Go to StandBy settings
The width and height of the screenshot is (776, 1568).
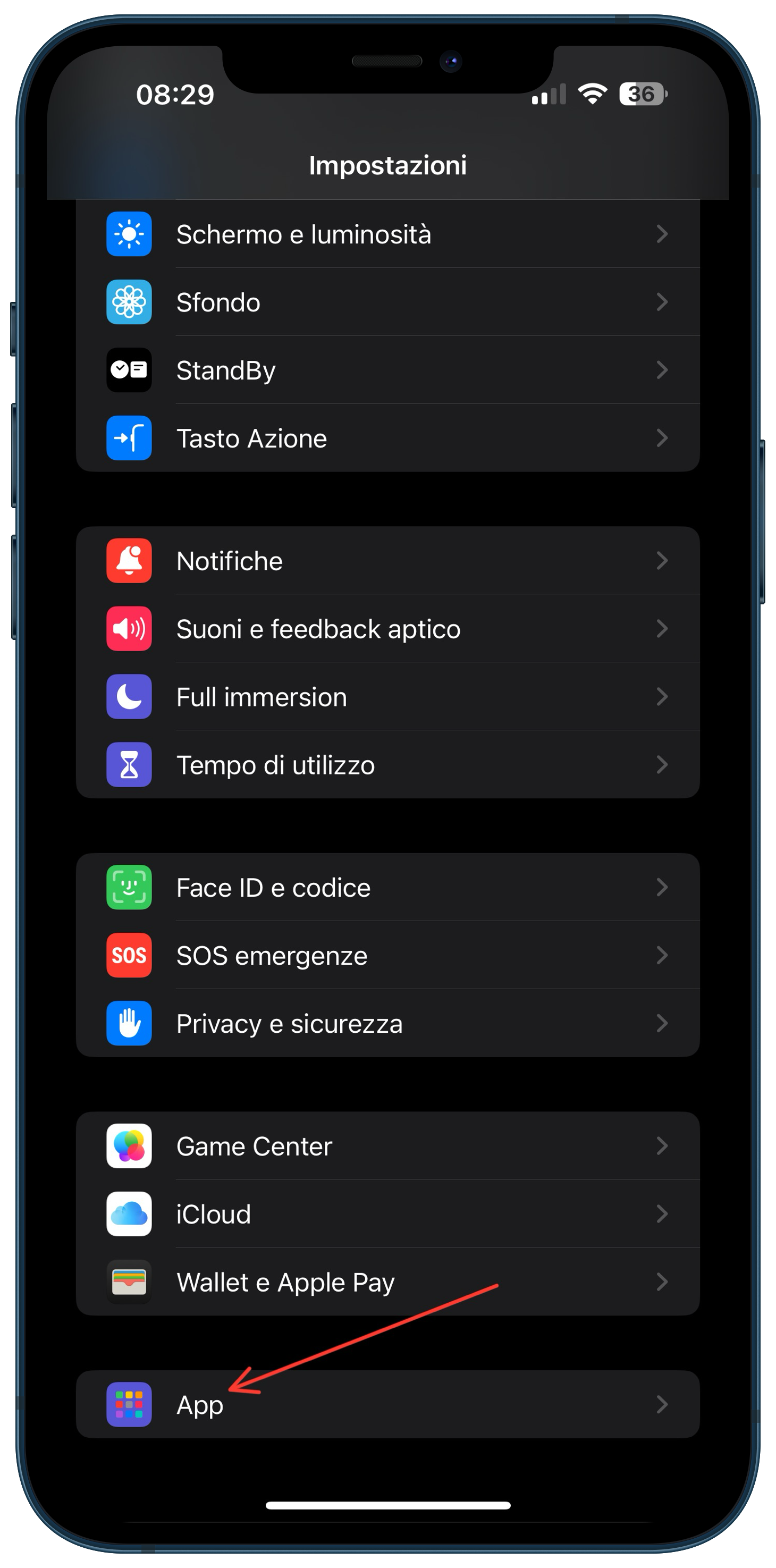click(x=387, y=370)
